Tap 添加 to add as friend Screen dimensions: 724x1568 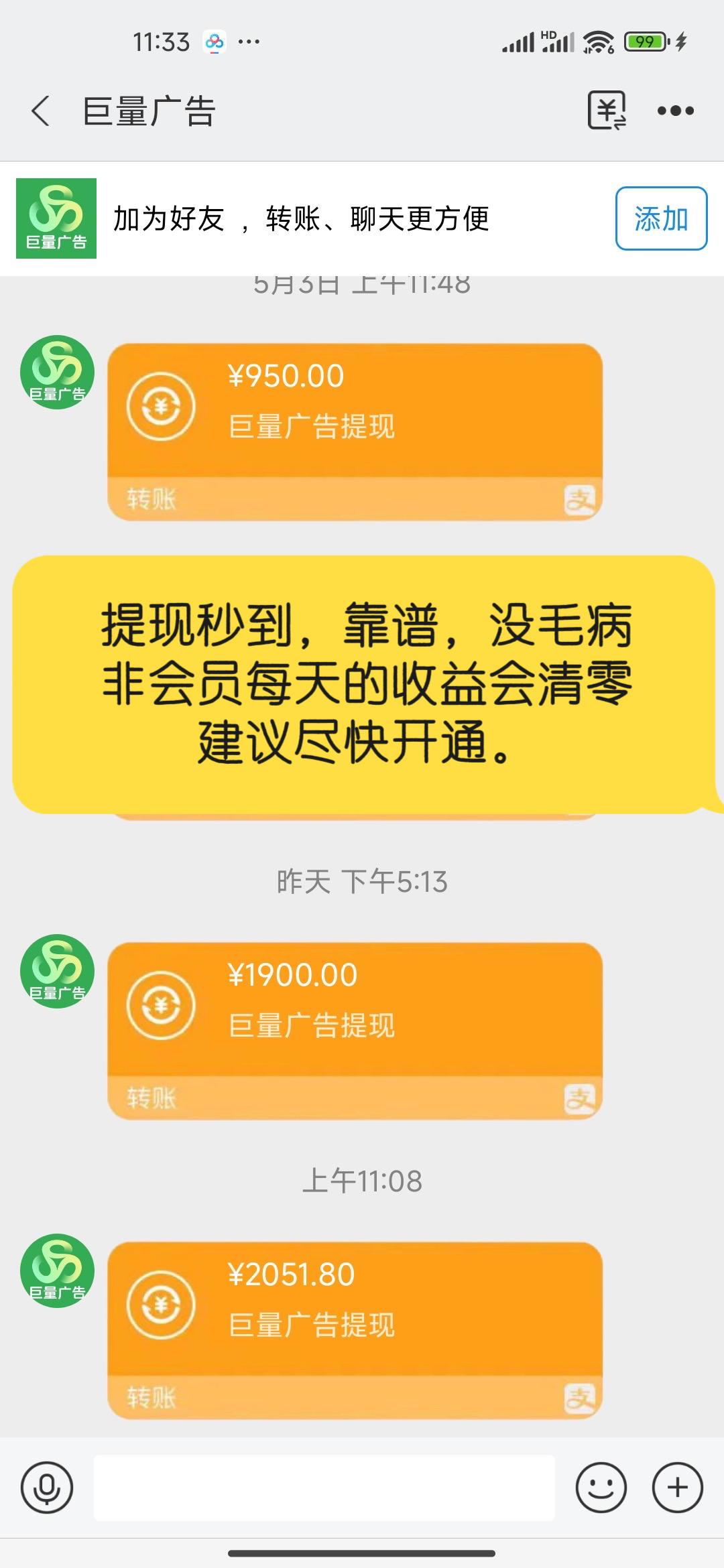tap(661, 218)
